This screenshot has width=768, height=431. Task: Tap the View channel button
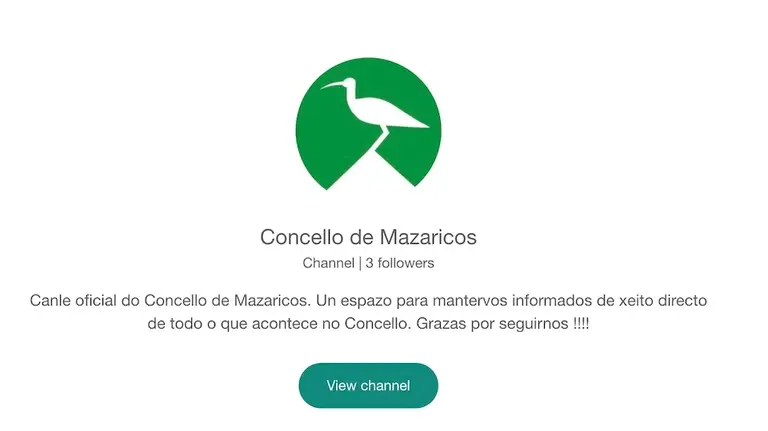[x=368, y=385]
